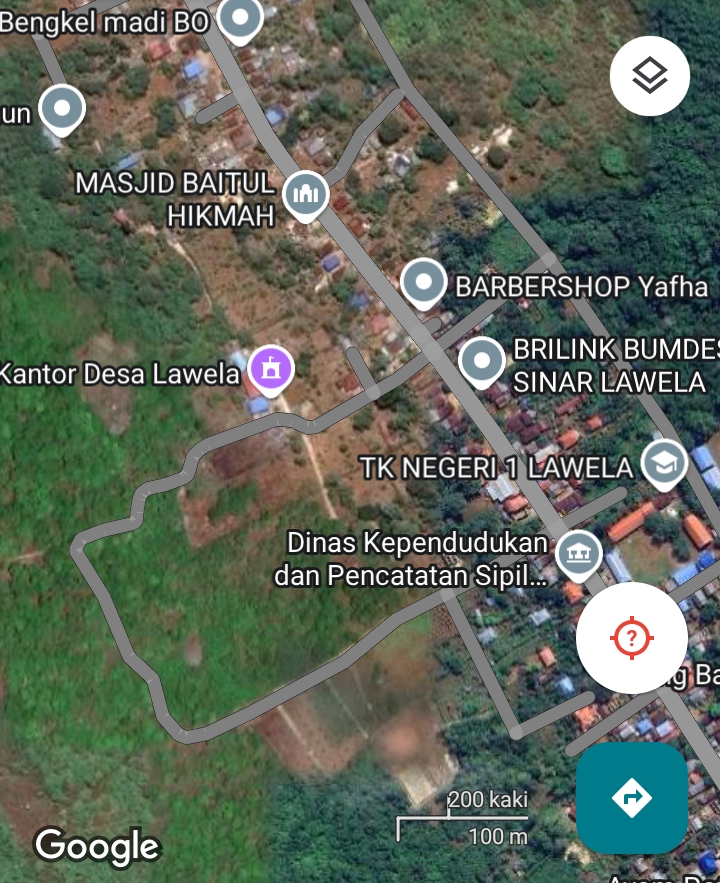This screenshot has height=883, width=720.
Task: Select the TK NEGERI 1 LAWELA school pin
Action: click(664, 462)
